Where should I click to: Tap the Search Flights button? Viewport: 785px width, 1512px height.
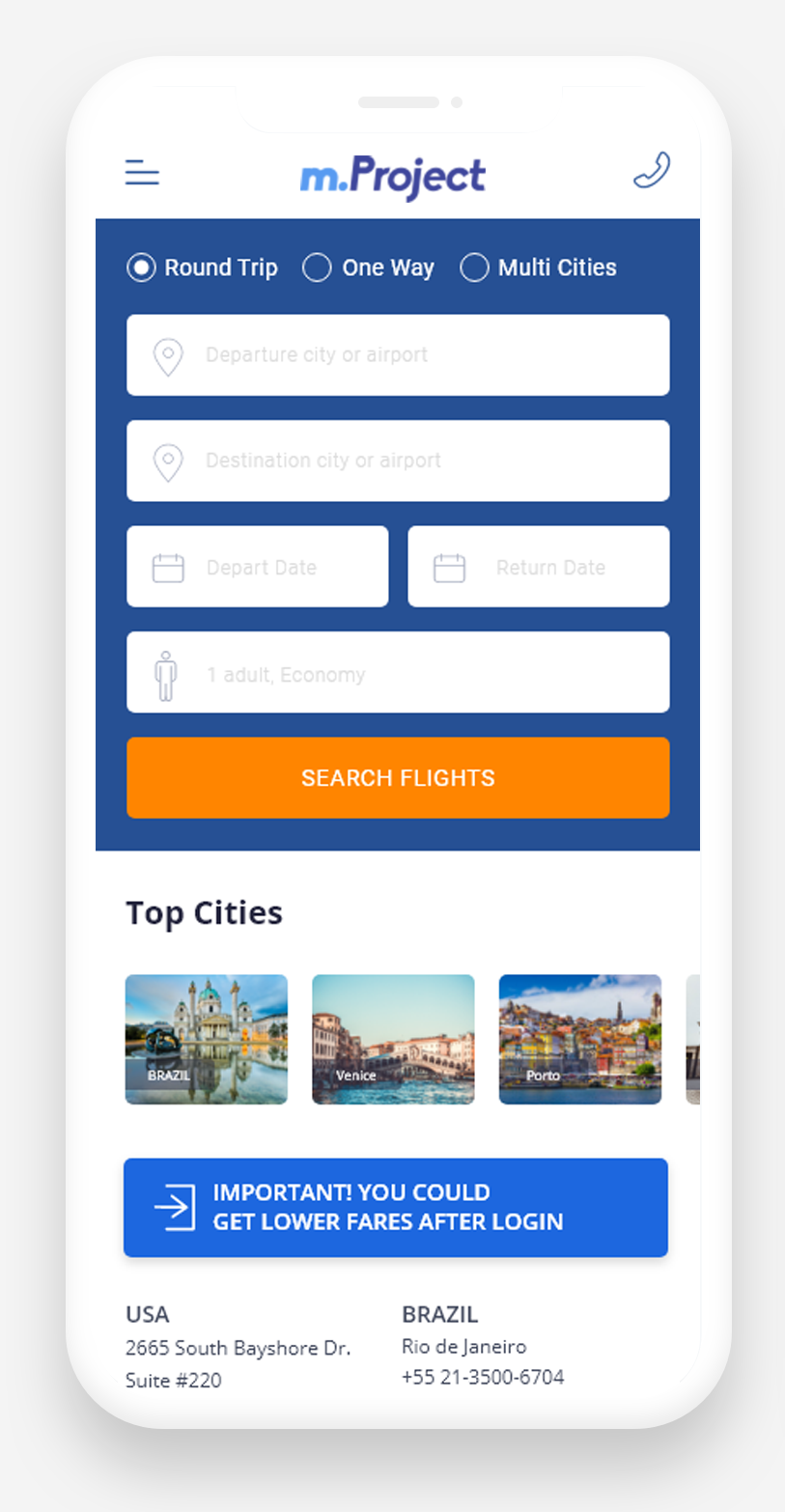398,778
